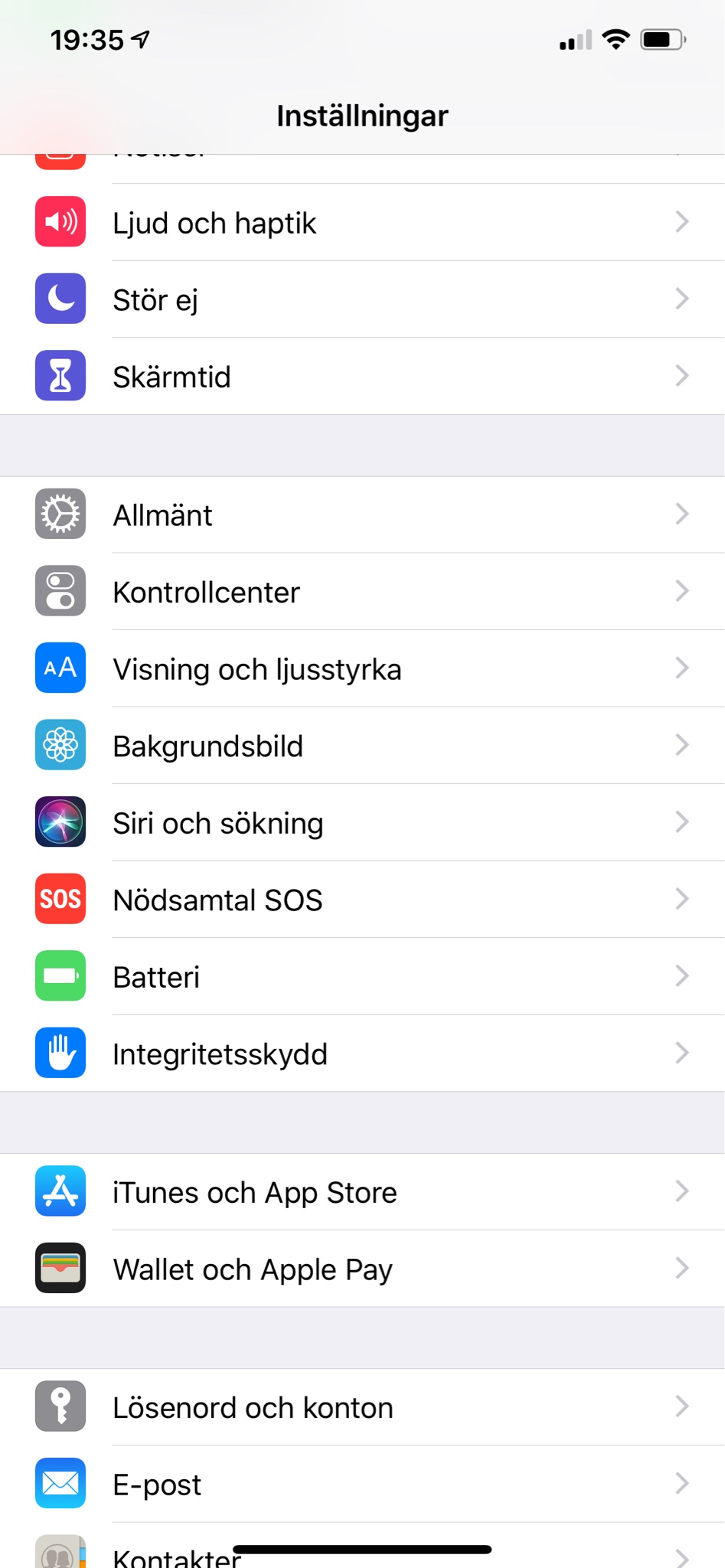This screenshot has height=1568, width=725.
Task: Open Stör ej settings
Action: pos(362,299)
